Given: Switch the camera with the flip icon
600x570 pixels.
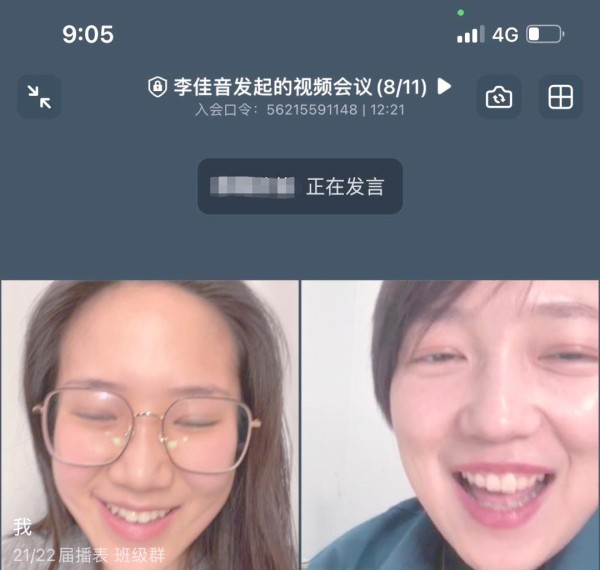Looking at the screenshot, I should (498, 97).
